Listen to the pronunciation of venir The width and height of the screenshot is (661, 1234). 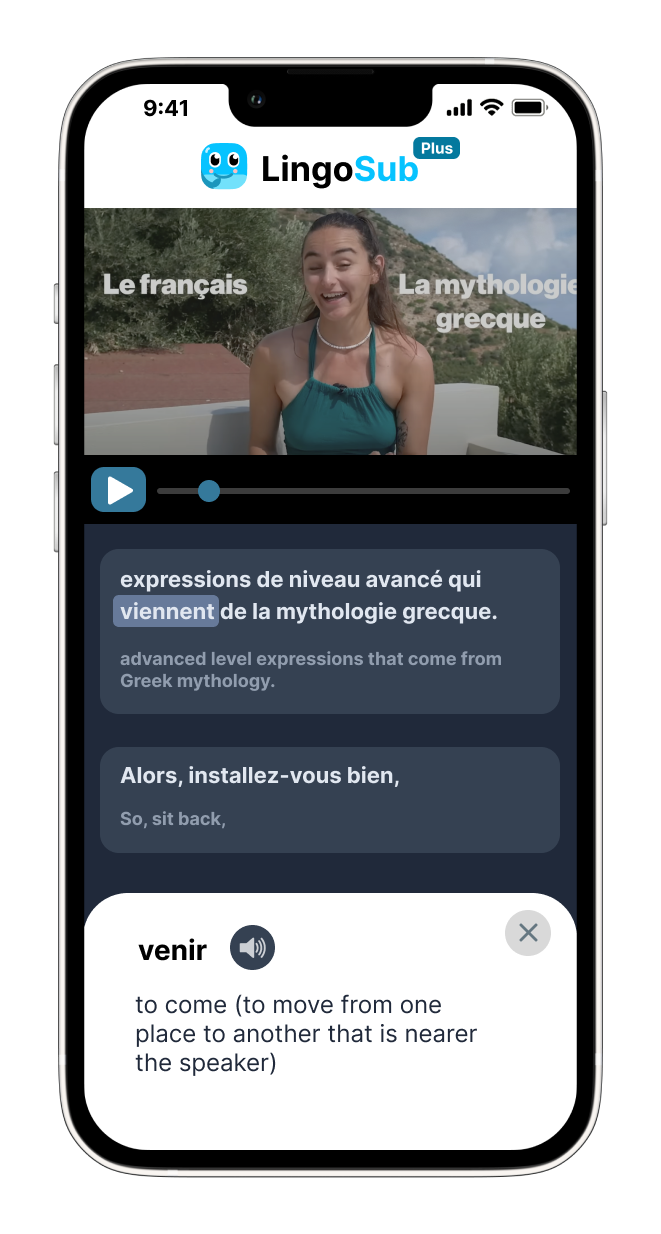252,948
